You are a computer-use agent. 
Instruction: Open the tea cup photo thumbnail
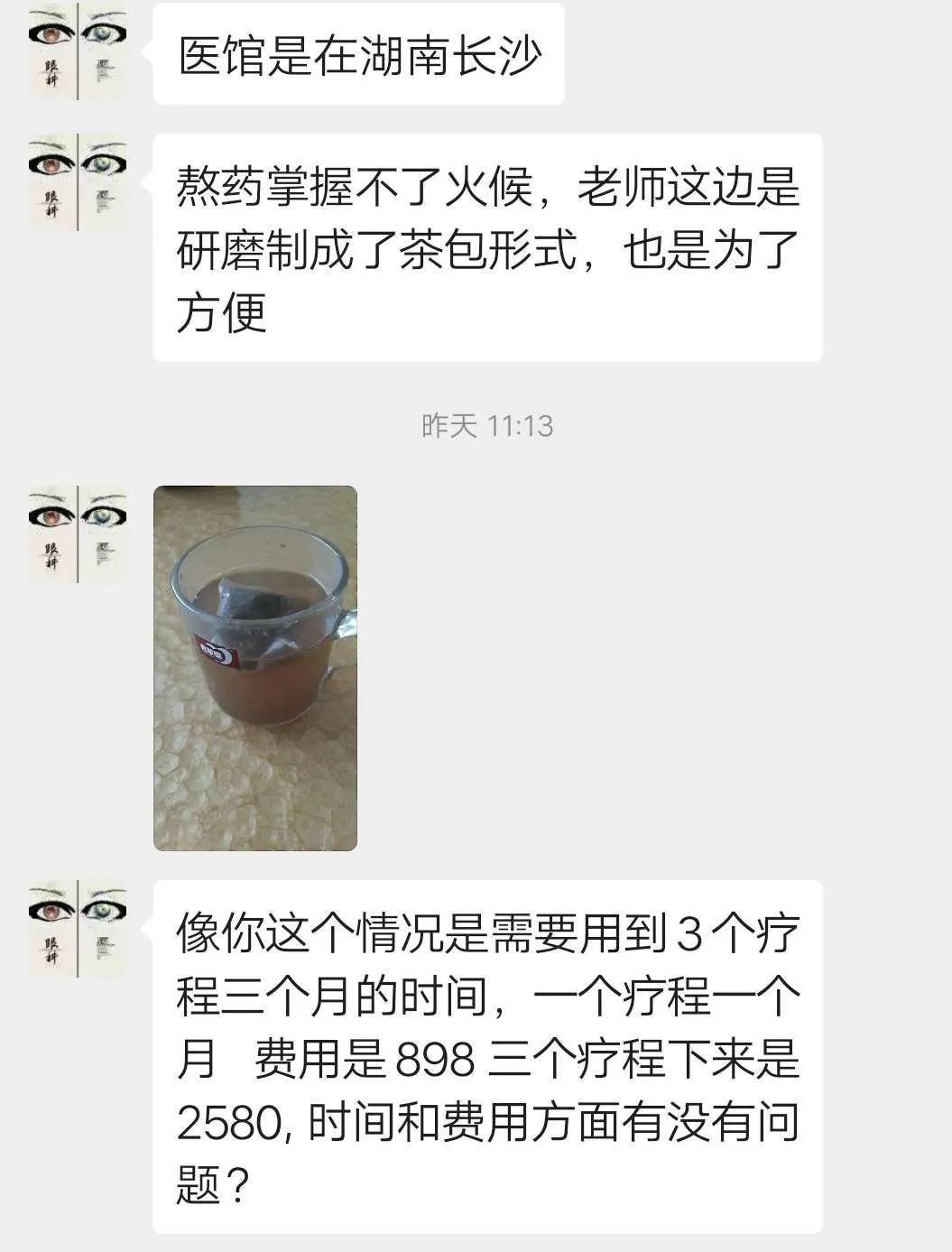click(257, 668)
